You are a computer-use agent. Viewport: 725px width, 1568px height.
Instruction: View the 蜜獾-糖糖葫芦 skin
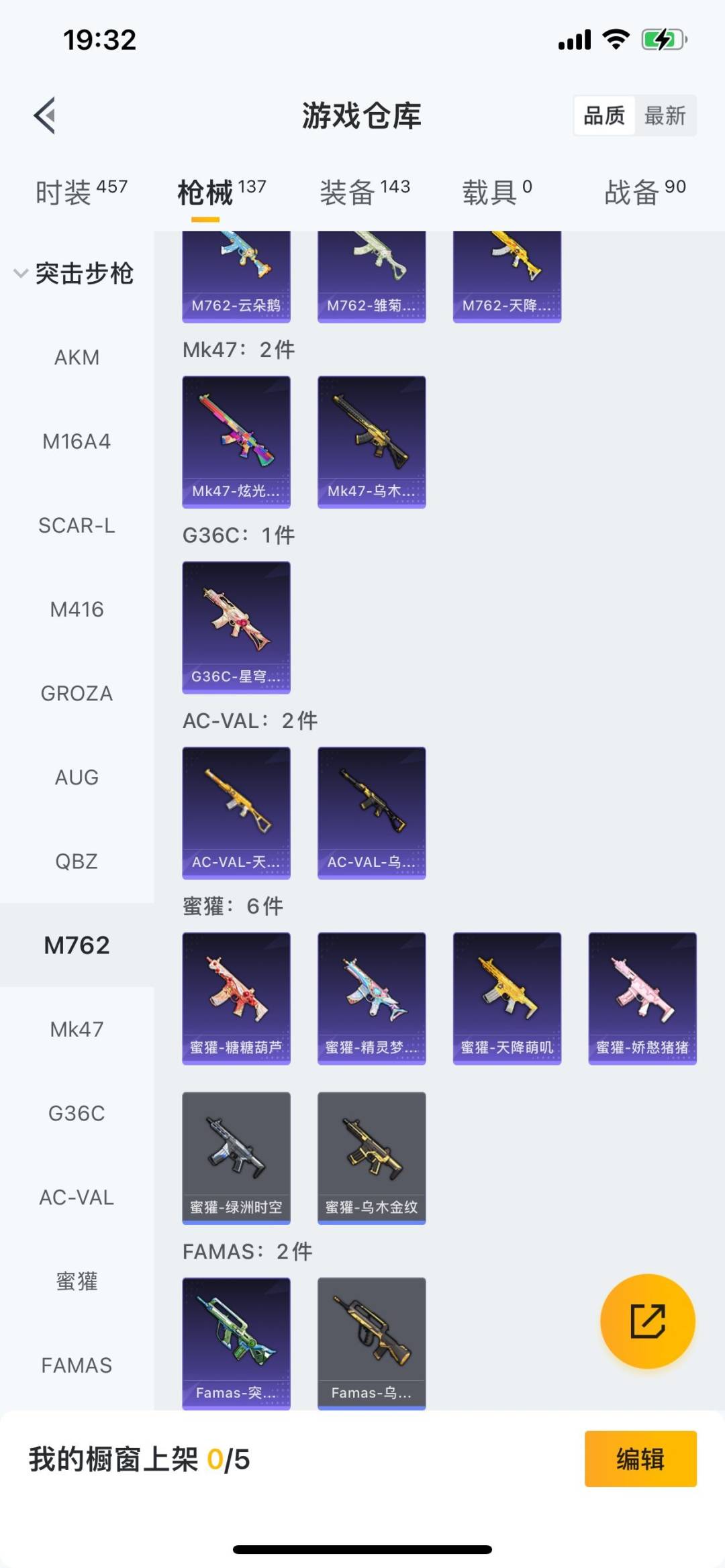coord(236,998)
